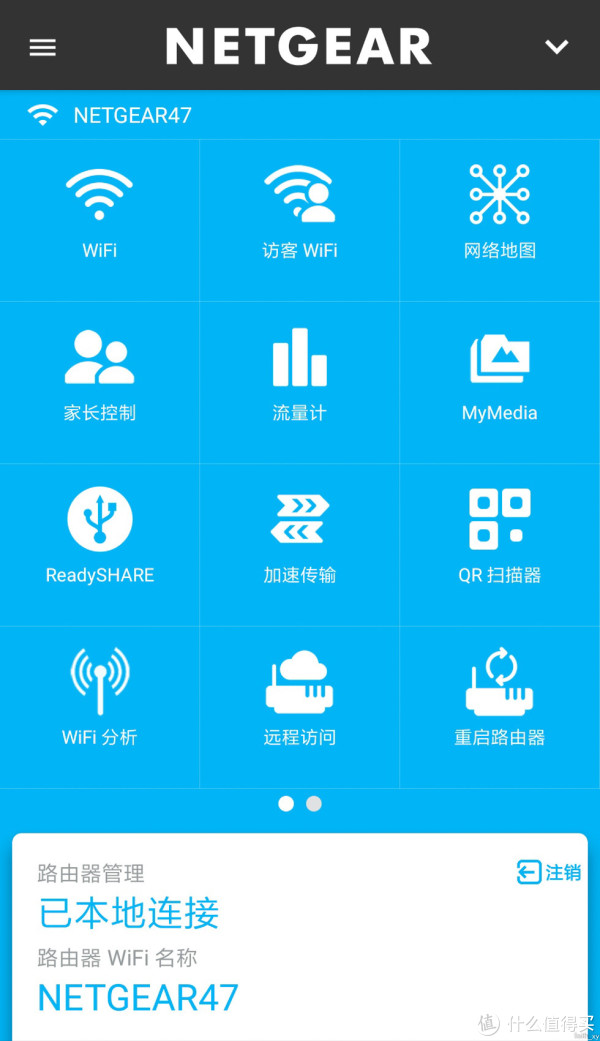Open 远程访问 remote access
The height and width of the screenshot is (1041, 600).
pyautogui.click(x=299, y=707)
